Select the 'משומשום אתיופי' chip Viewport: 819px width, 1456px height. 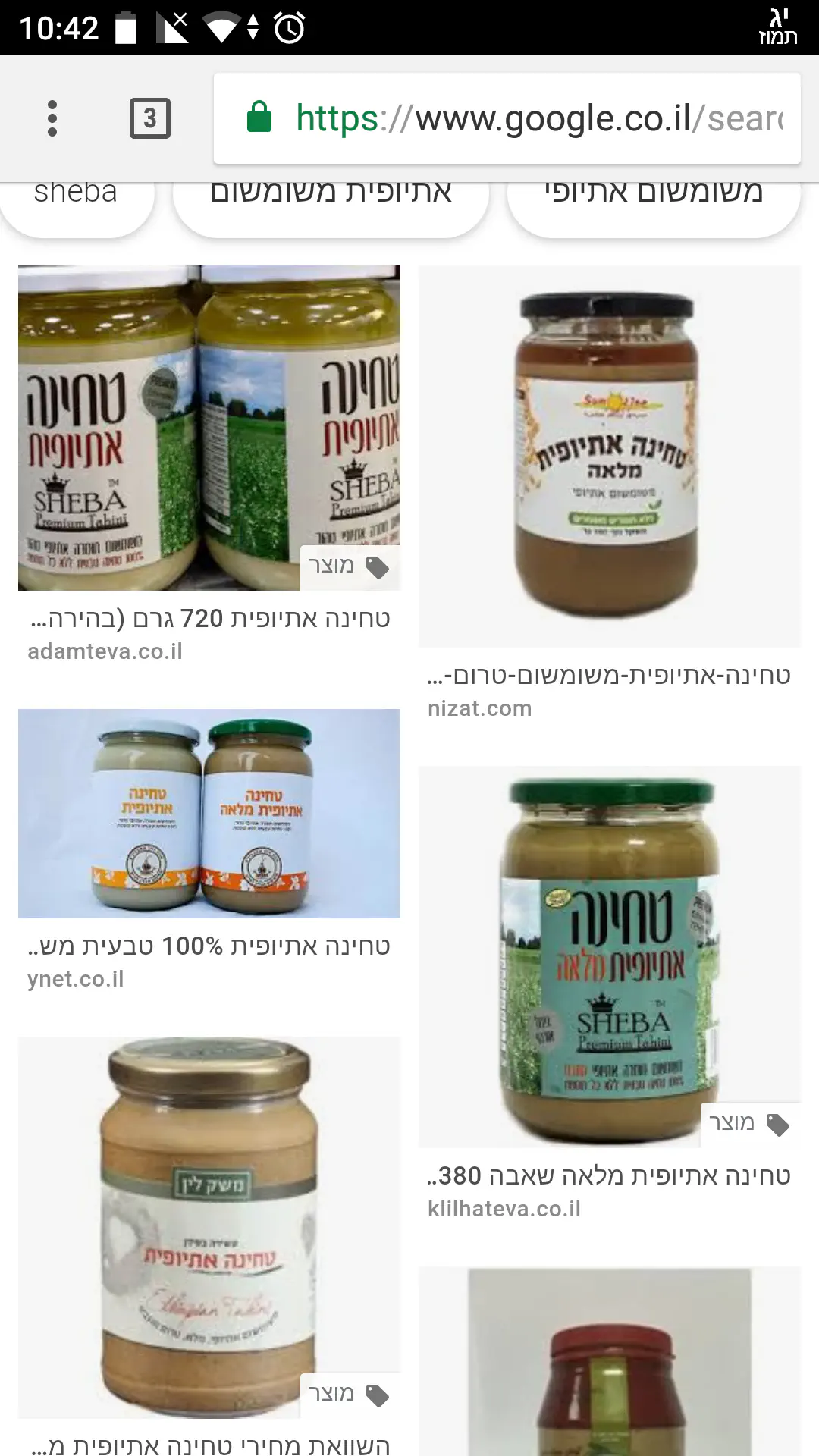[x=653, y=203]
